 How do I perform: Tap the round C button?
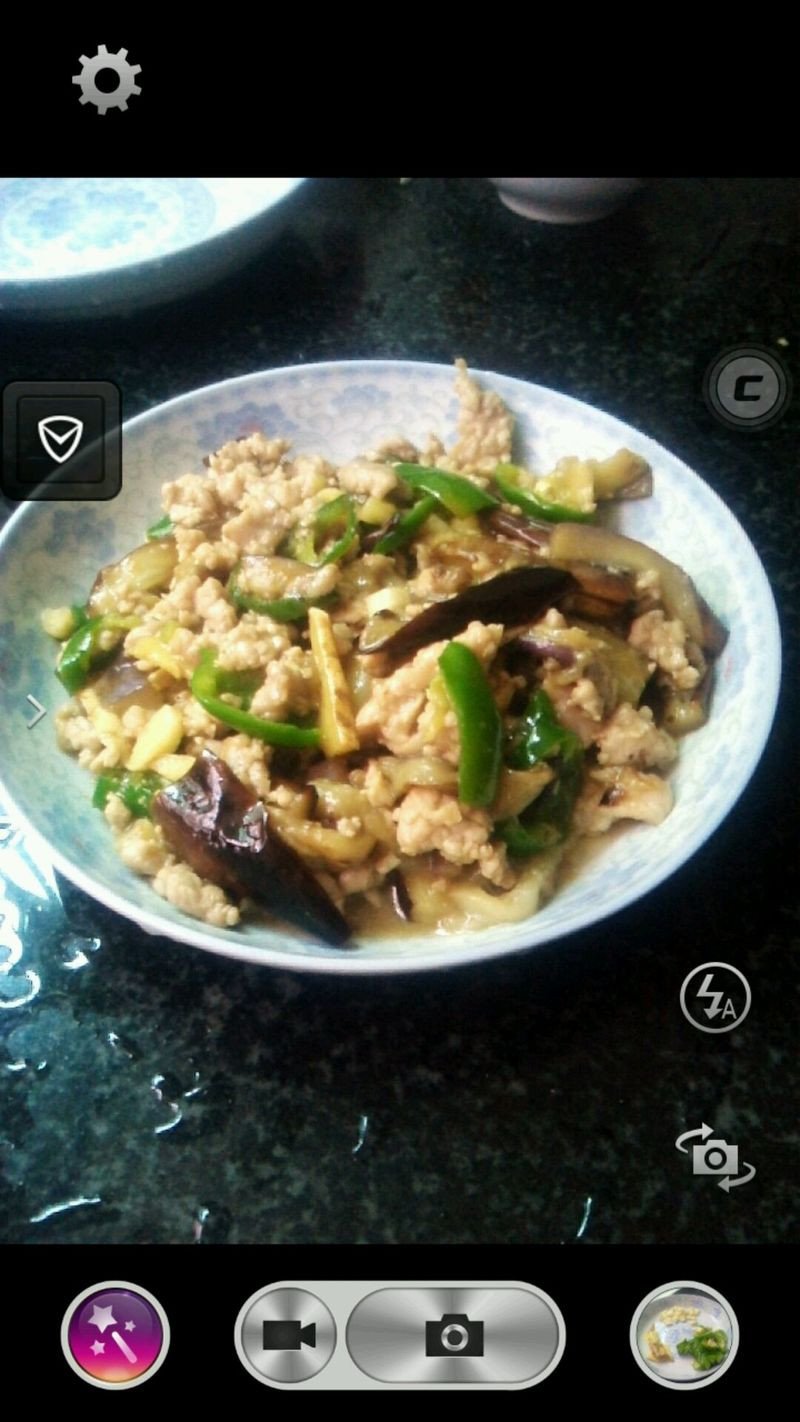click(747, 387)
